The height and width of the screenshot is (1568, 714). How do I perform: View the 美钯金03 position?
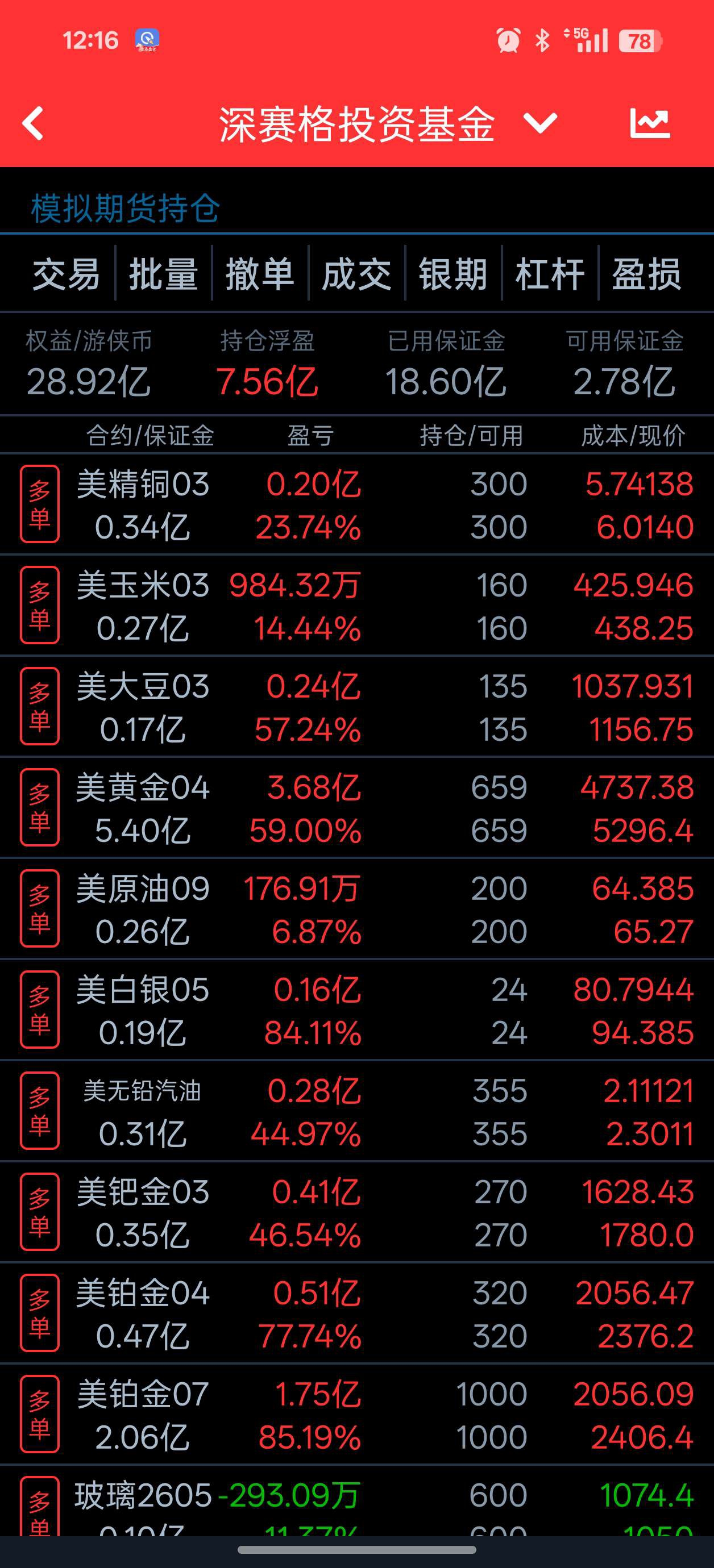(357, 1212)
